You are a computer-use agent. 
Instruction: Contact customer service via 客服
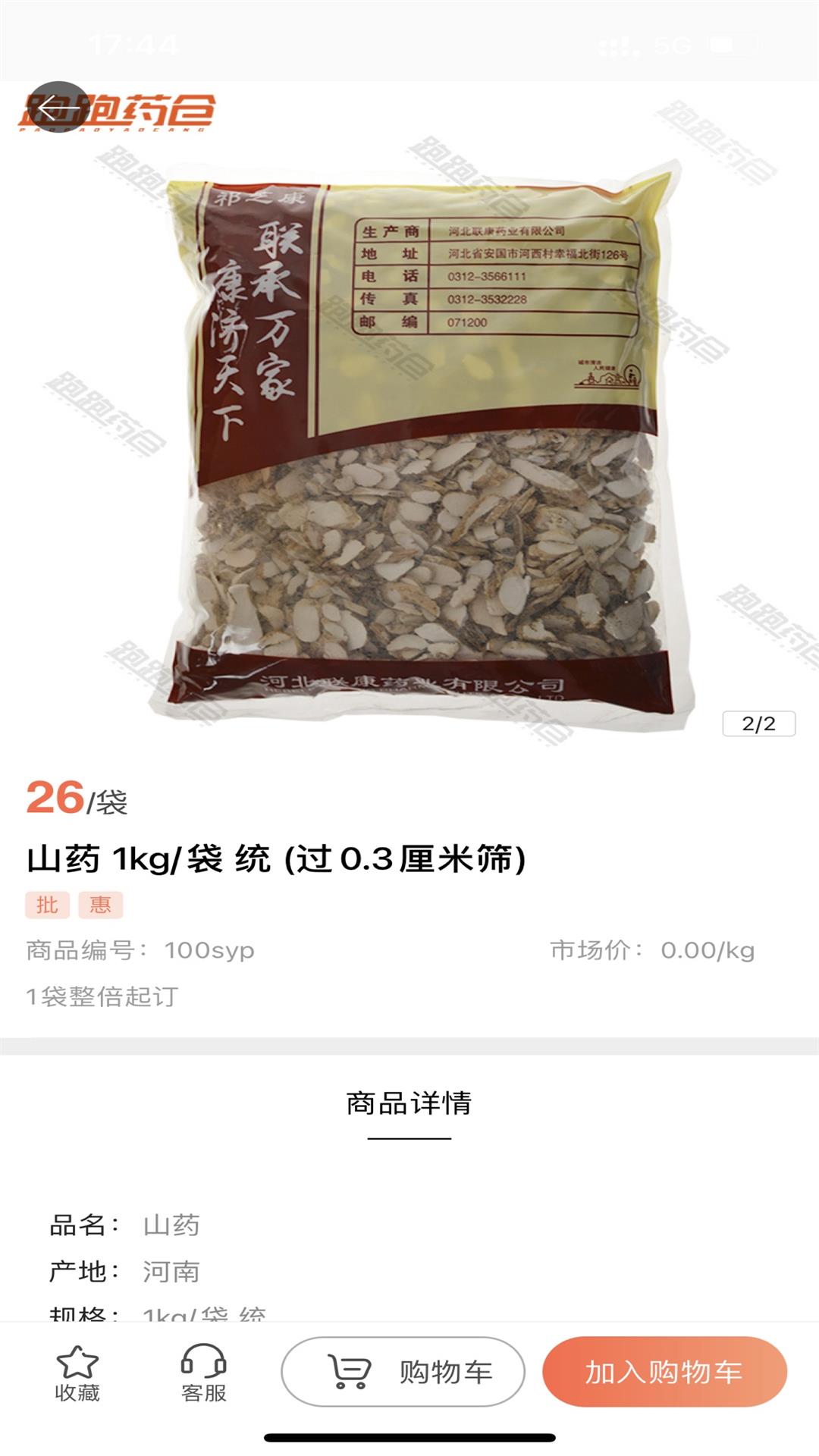pyautogui.click(x=203, y=1373)
